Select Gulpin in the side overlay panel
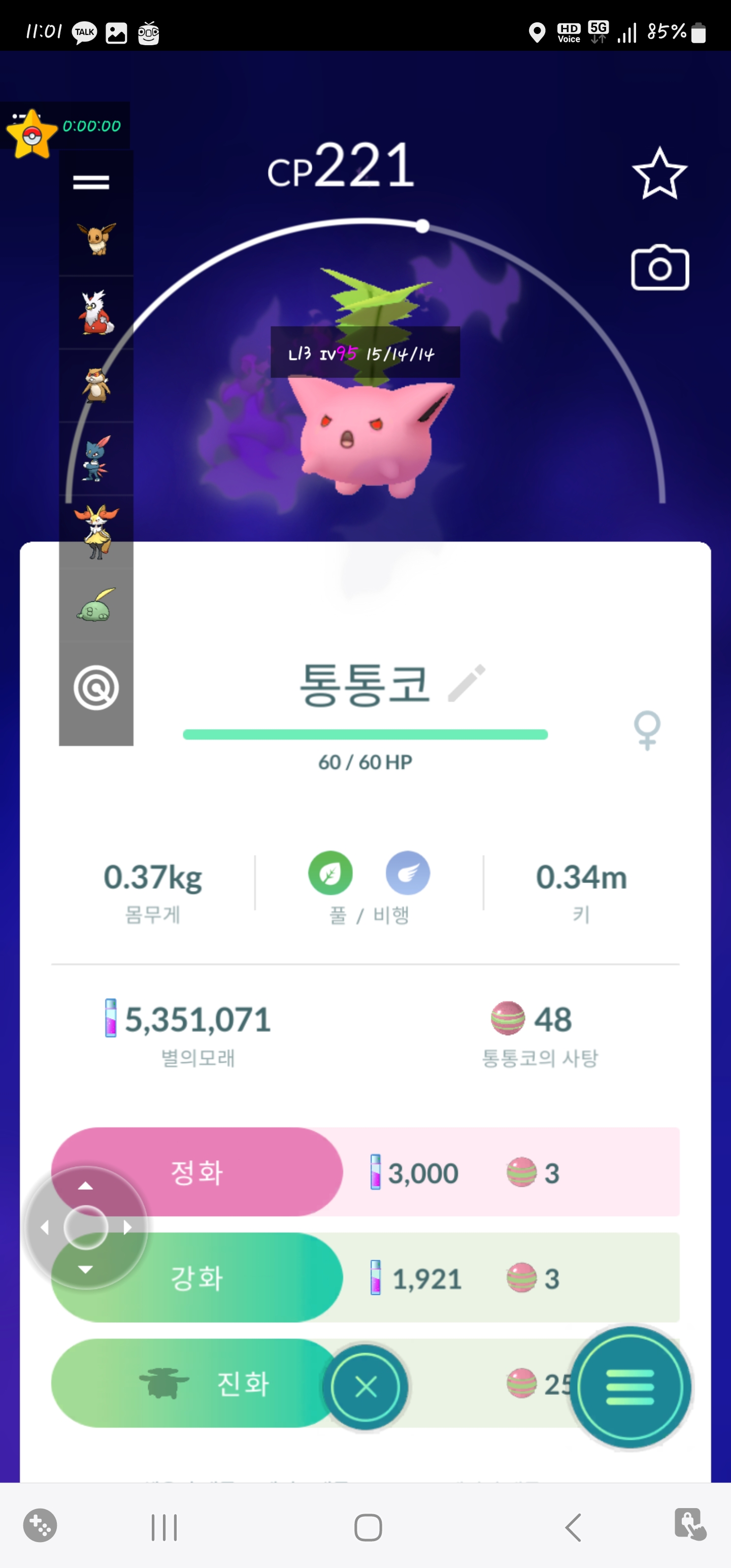This screenshot has height=1568, width=731. [x=96, y=605]
